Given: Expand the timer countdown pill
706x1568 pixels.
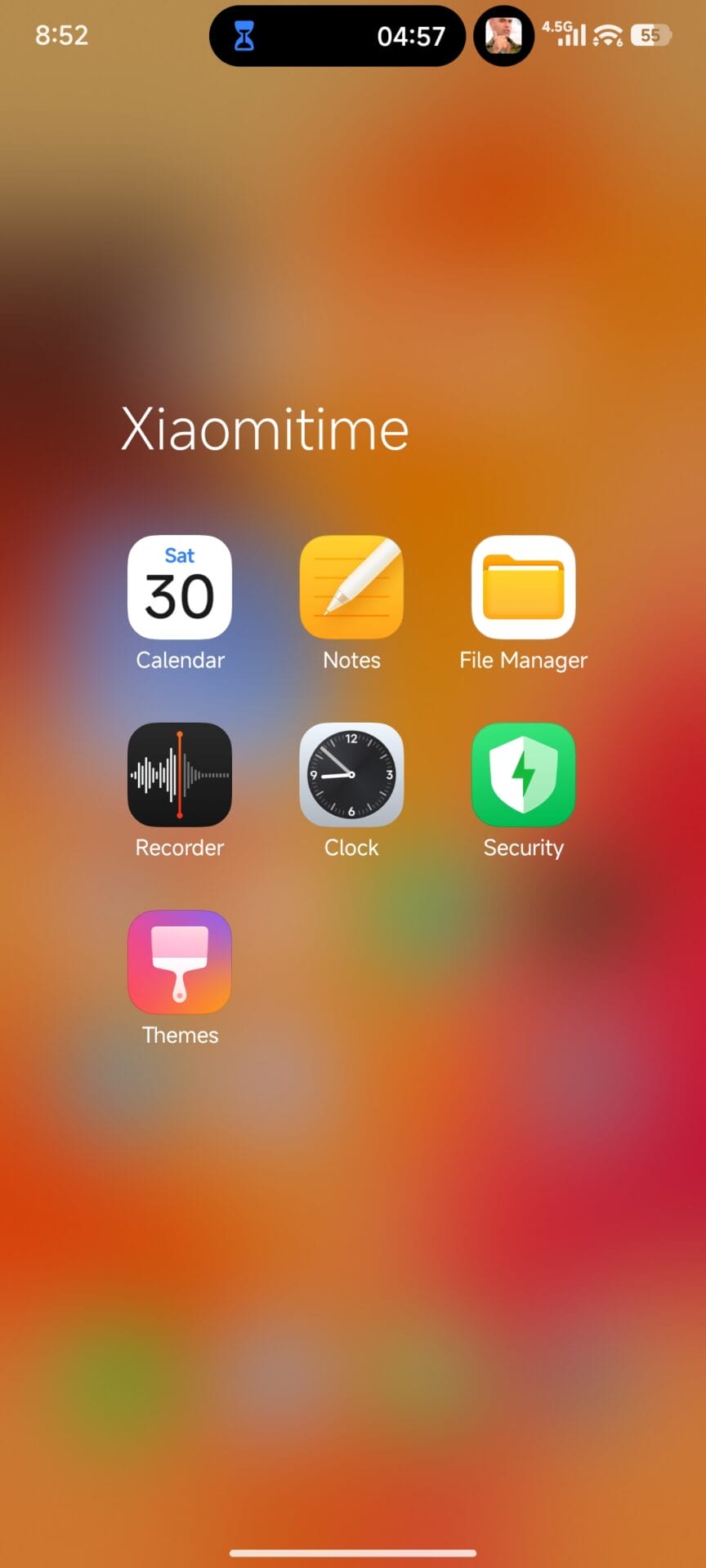Looking at the screenshot, I should coord(337,36).
